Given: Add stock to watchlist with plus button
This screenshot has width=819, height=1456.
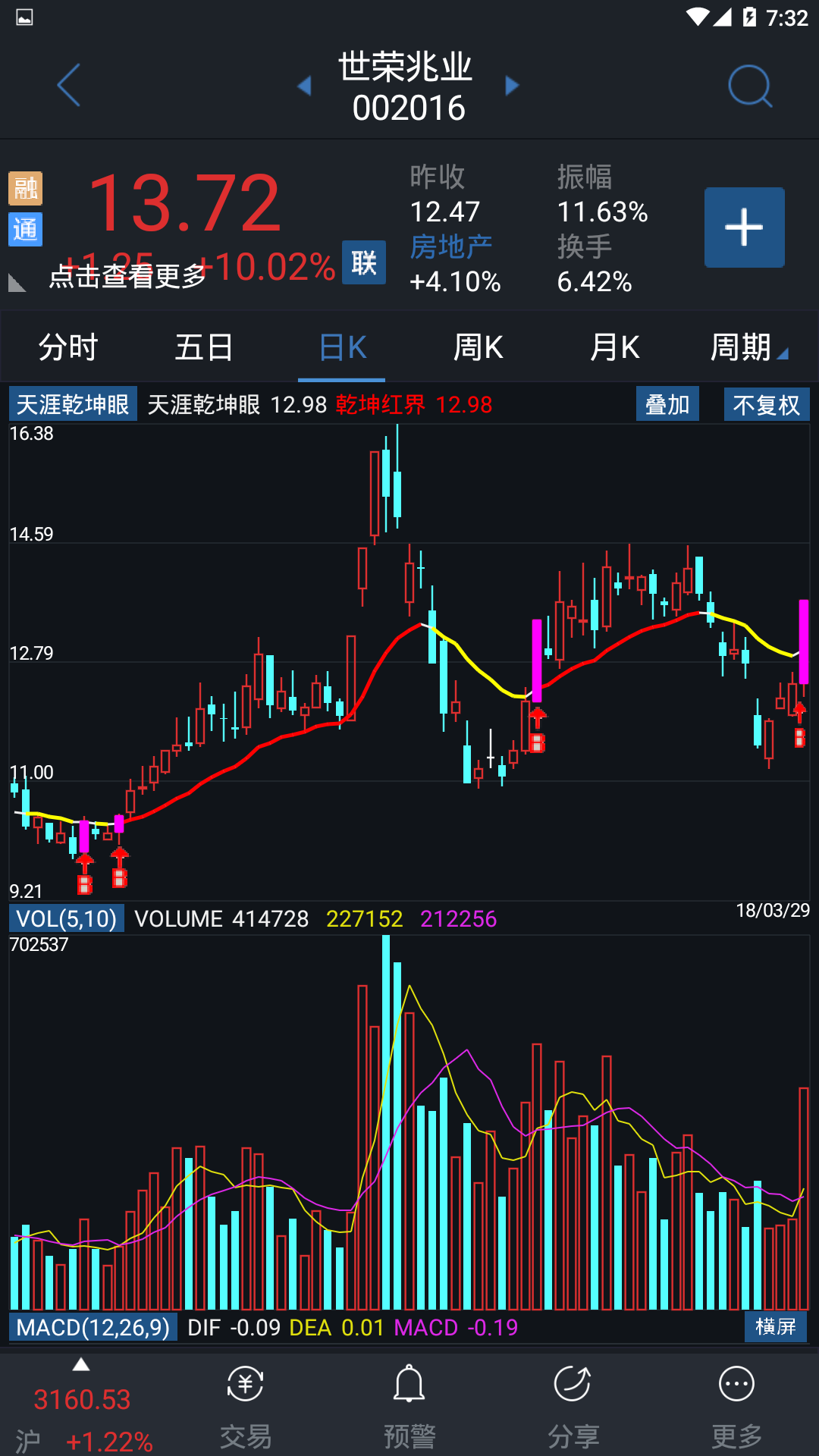Looking at the screenshot, I should click(744, 227).
